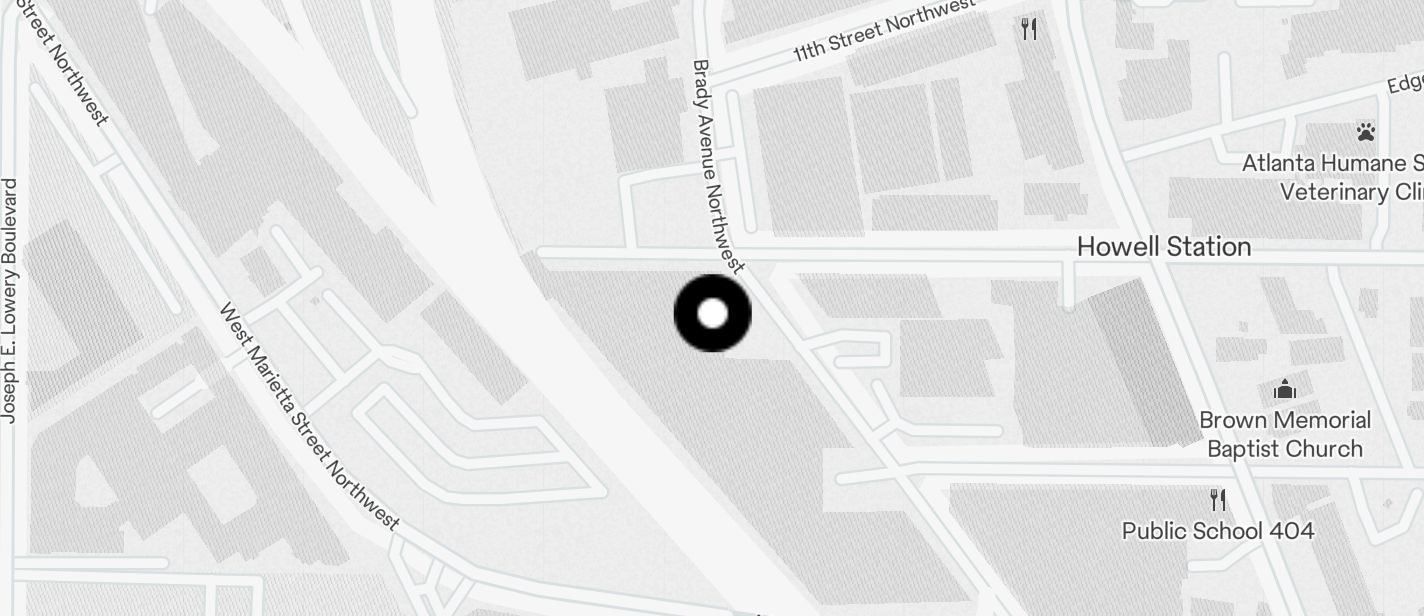Open the Atlanta Humane Society veterinary clinic marker
The image size is (1424, 616).
[x=1366, y=131]
